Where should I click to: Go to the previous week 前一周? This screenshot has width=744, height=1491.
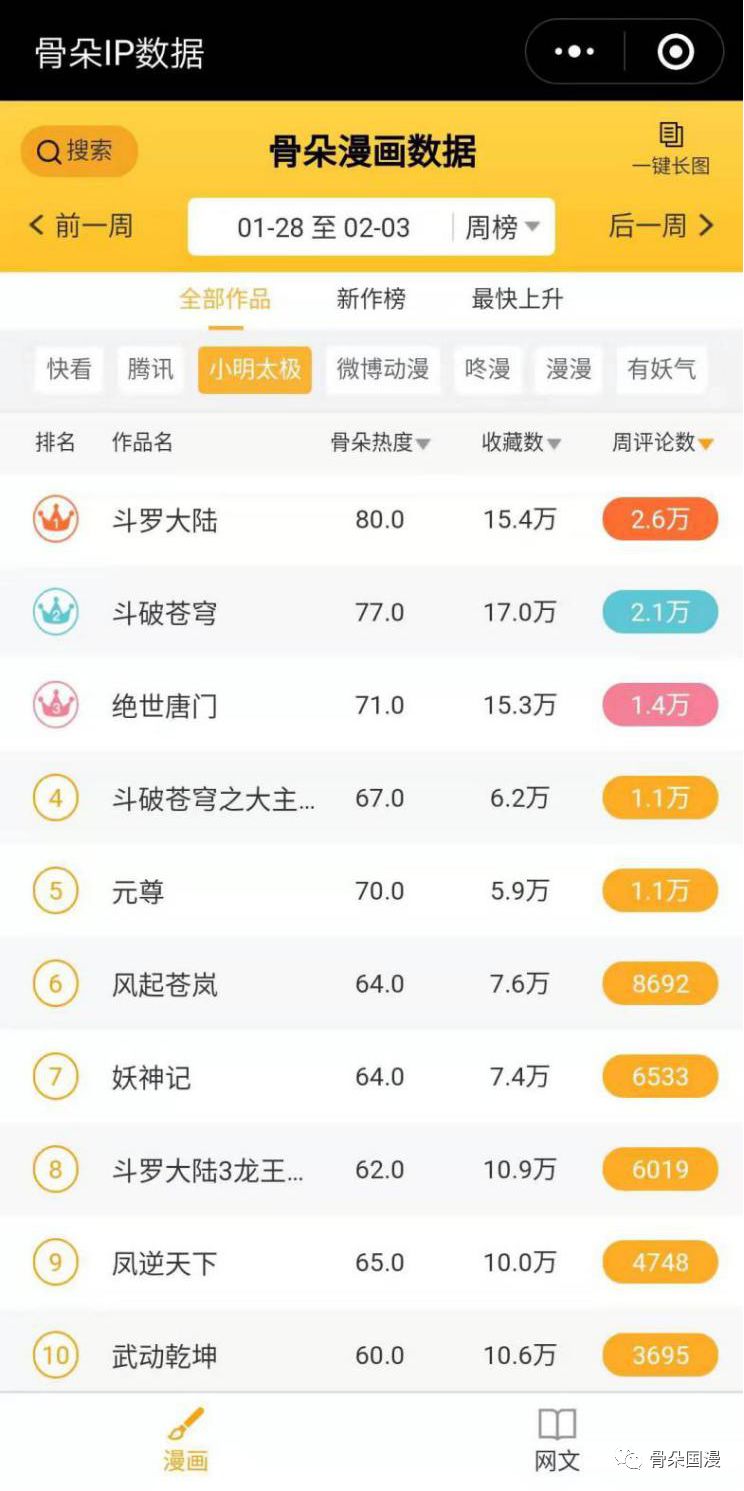[x=81, y=226]
